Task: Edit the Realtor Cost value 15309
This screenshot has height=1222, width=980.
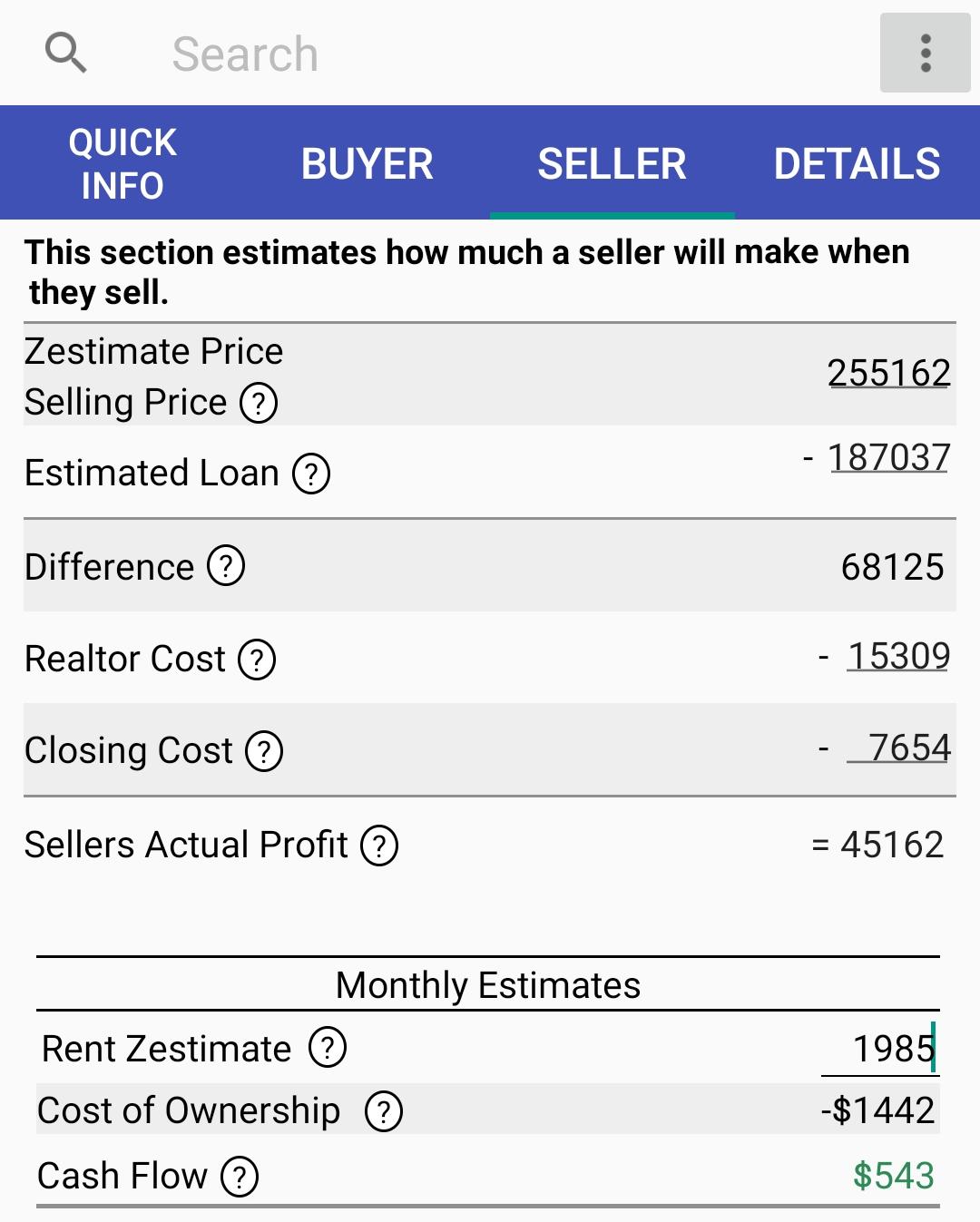Action: pos(898,656)
